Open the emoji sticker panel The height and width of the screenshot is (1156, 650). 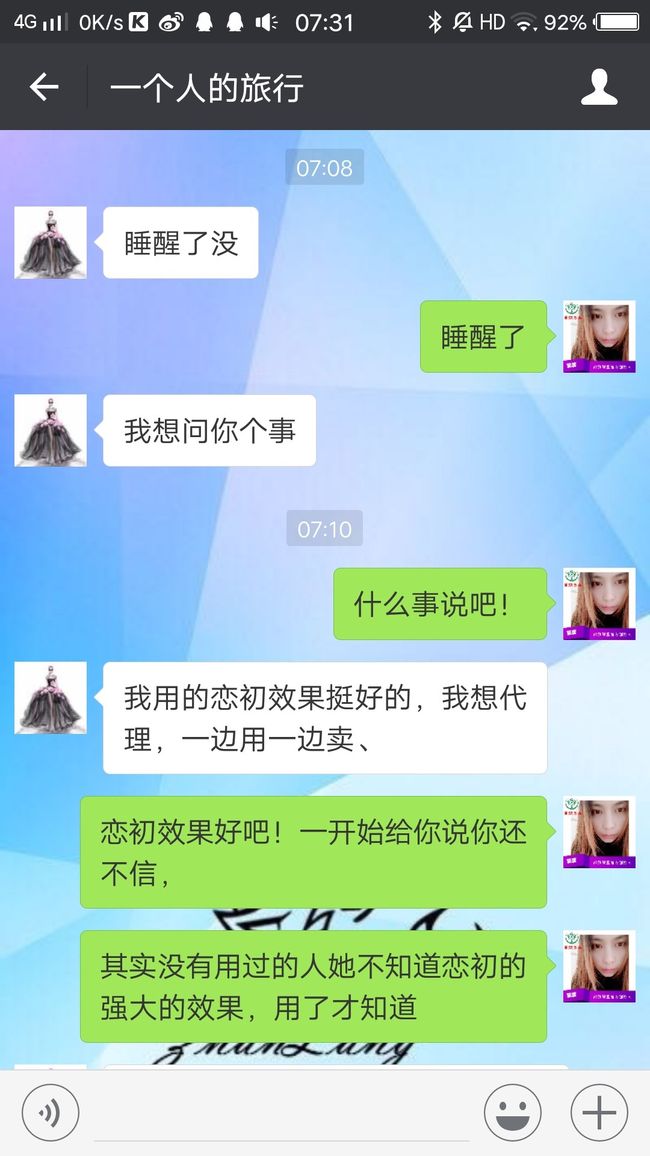[512, 1113]
